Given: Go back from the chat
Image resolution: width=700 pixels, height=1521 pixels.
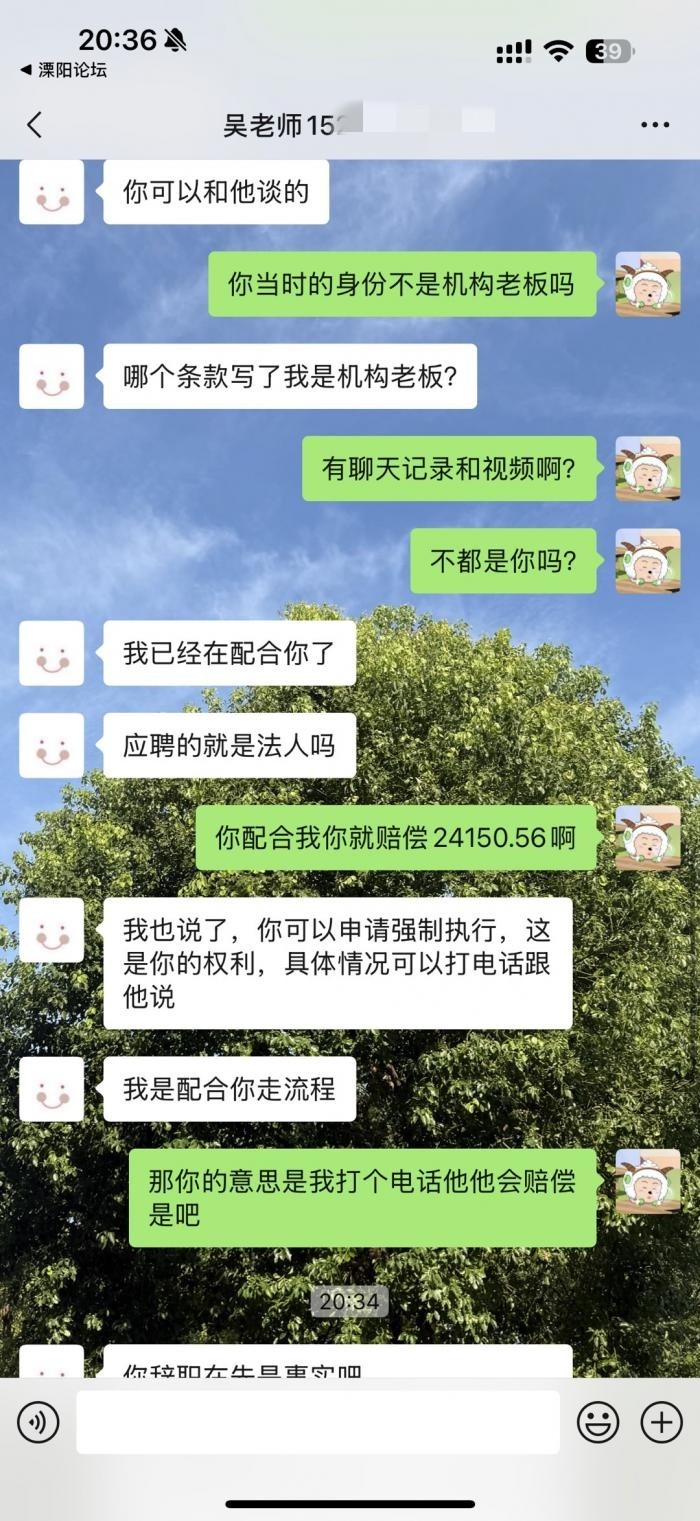Looking at the screenshot, I should click(34, 125).
